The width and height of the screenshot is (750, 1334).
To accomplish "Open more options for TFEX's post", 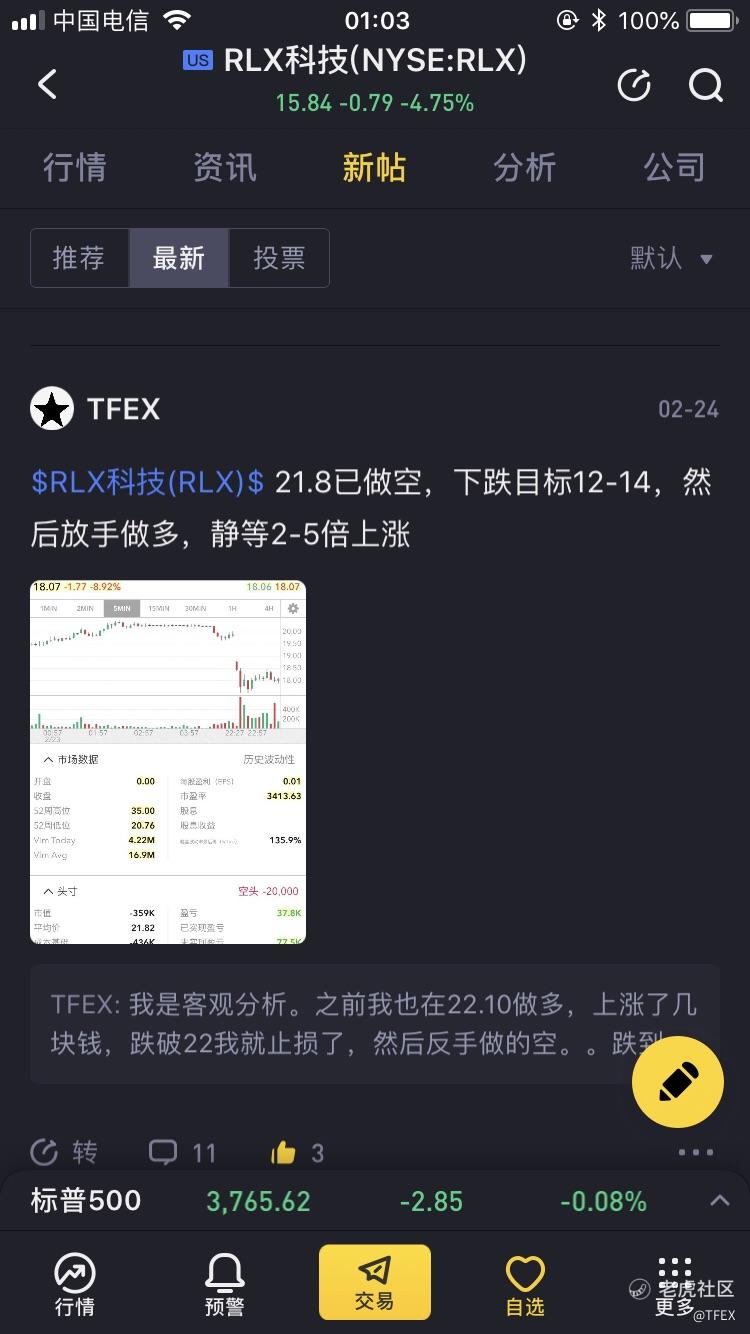I will pyautogui.click(x=696, y=1153).
